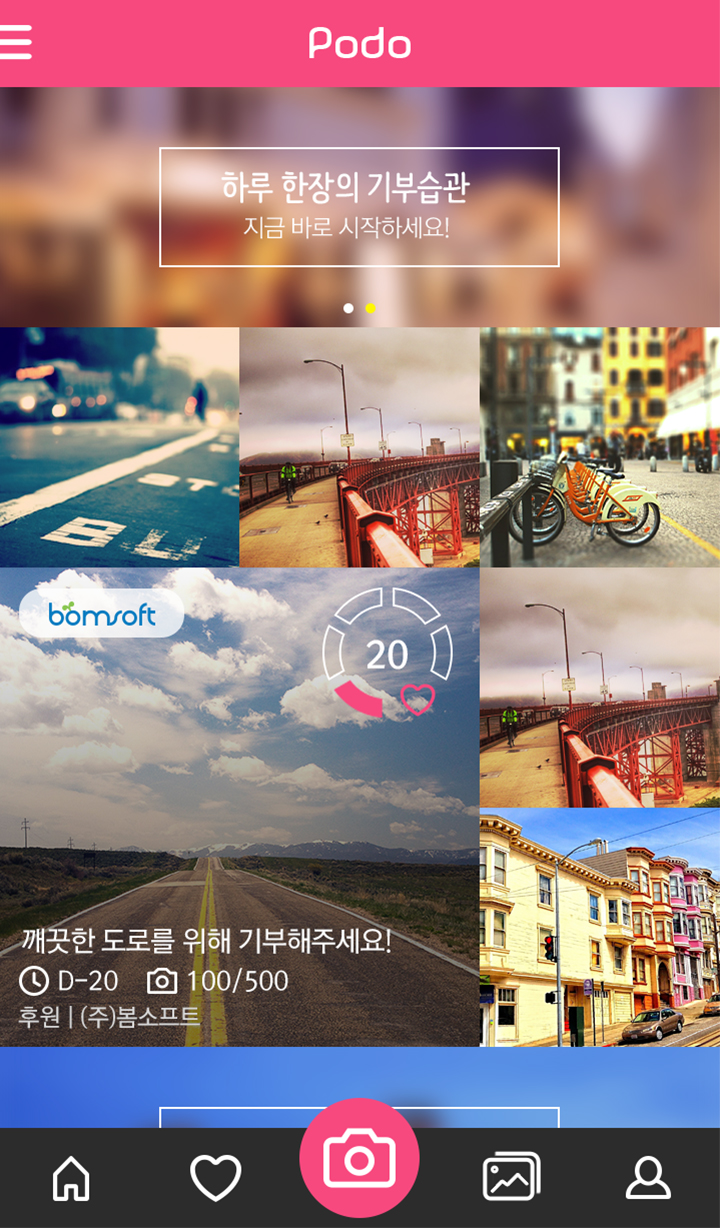Switch to the profile tab
This screenshot has height=1228, width=720.
[x=648, y=1178]
